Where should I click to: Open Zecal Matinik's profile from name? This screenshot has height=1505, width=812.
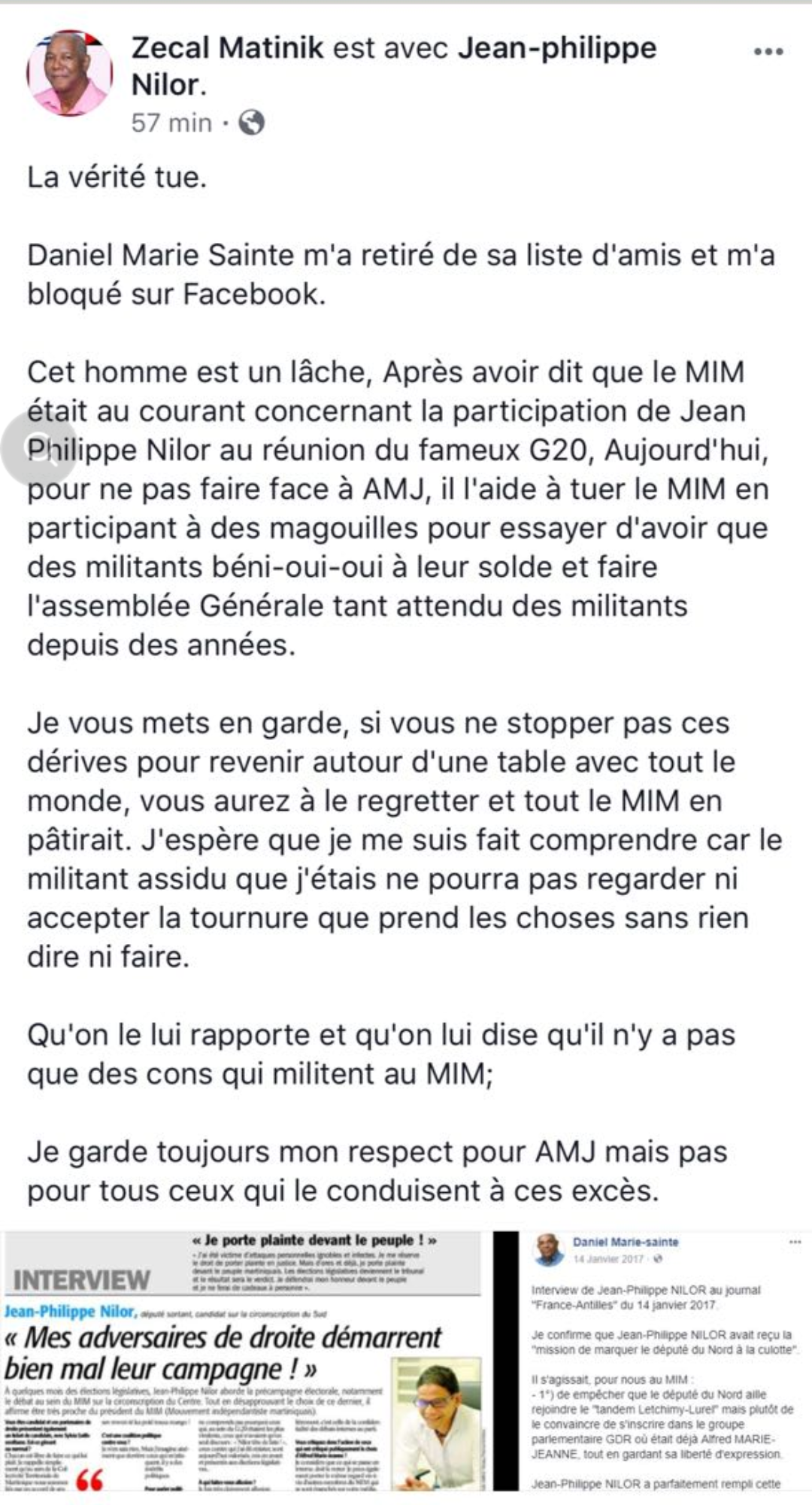227,48
